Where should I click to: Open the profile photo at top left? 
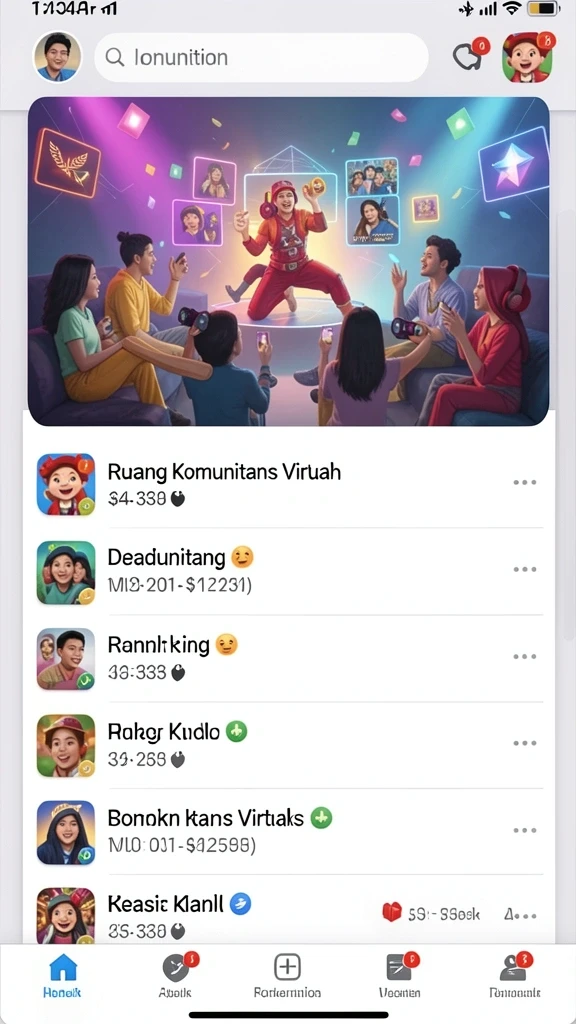pyautogui.click(x=57, y=57)
